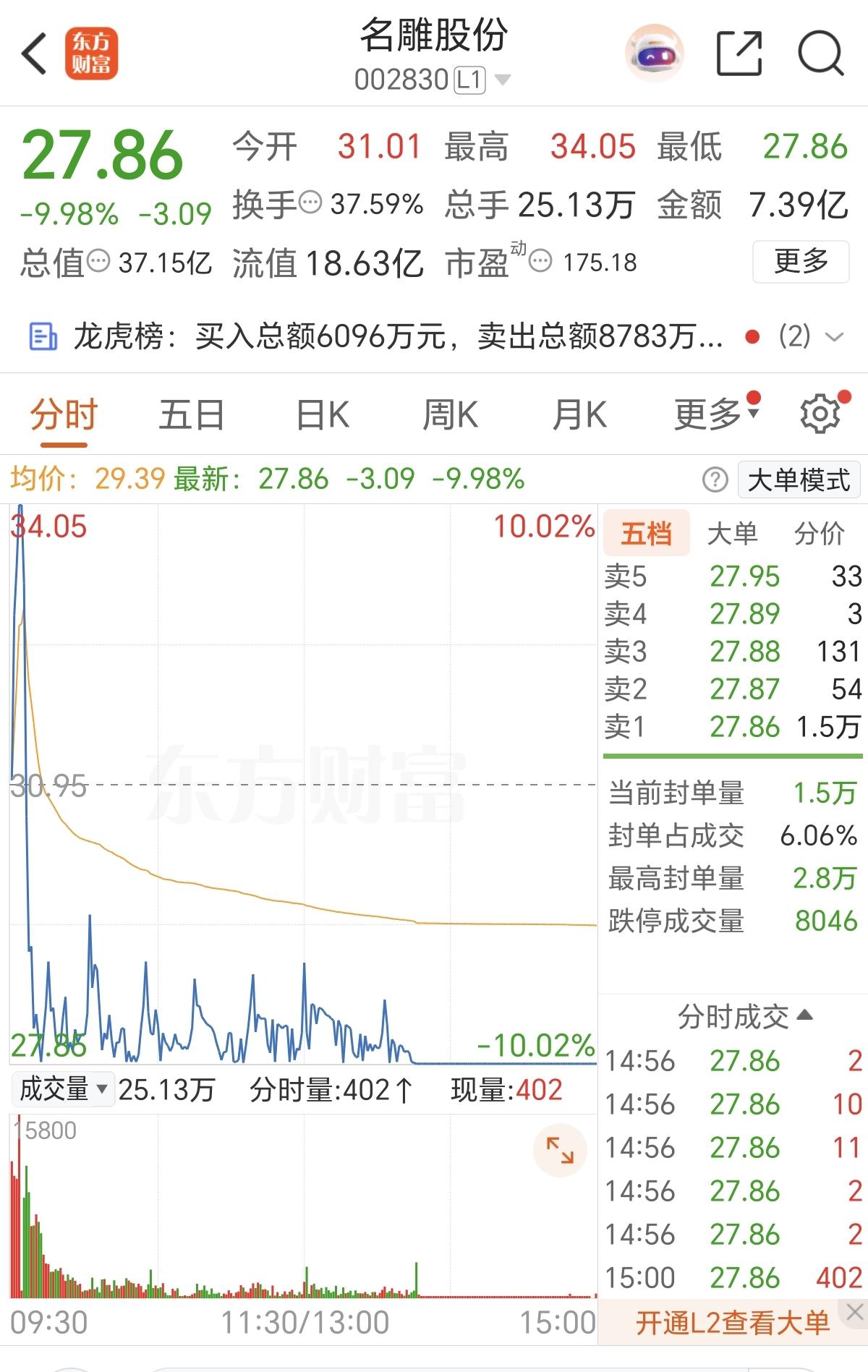Click the 龙虎榜 news document icon
This screenshot has height=1372, width=868.
tap(45, 336)
